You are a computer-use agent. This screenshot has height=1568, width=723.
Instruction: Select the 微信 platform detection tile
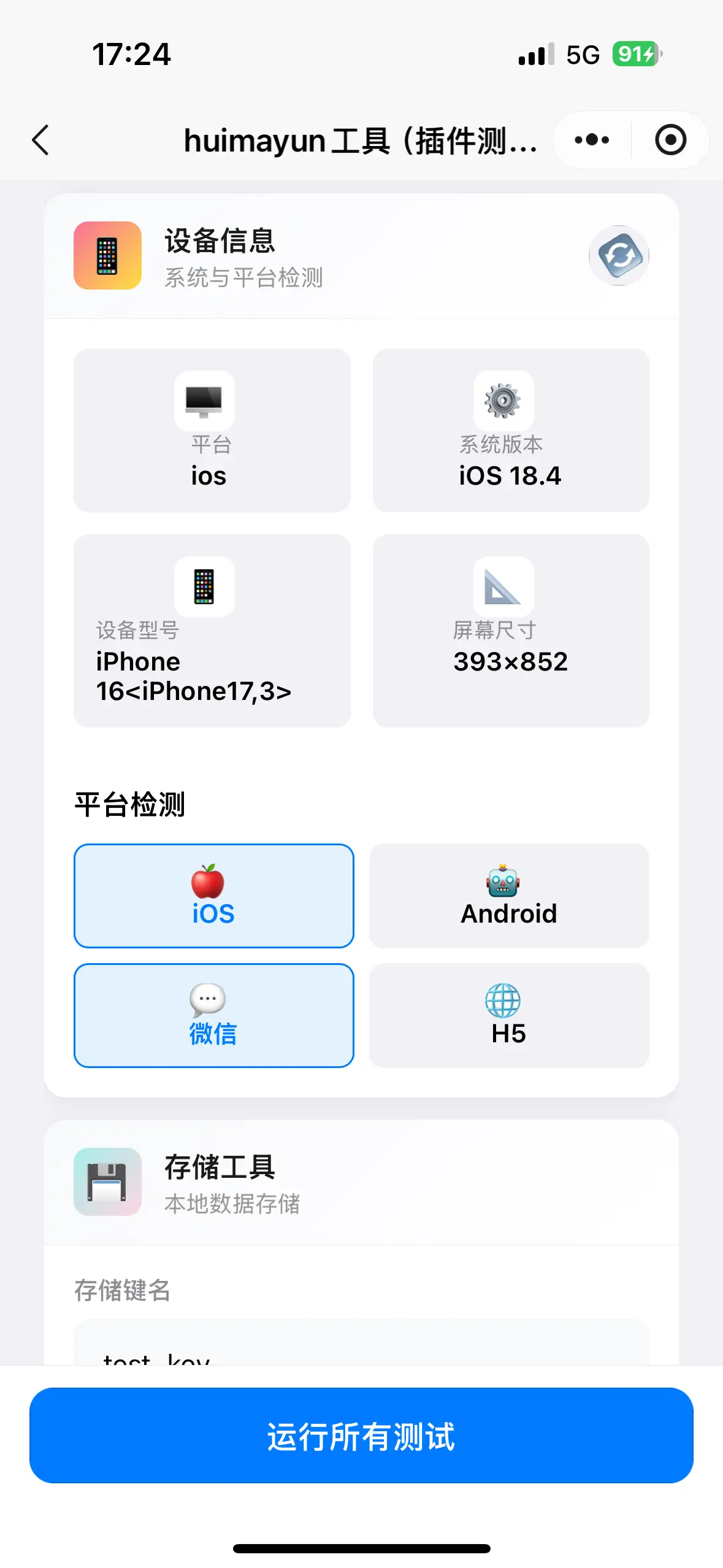click(x=214, y=1015)
